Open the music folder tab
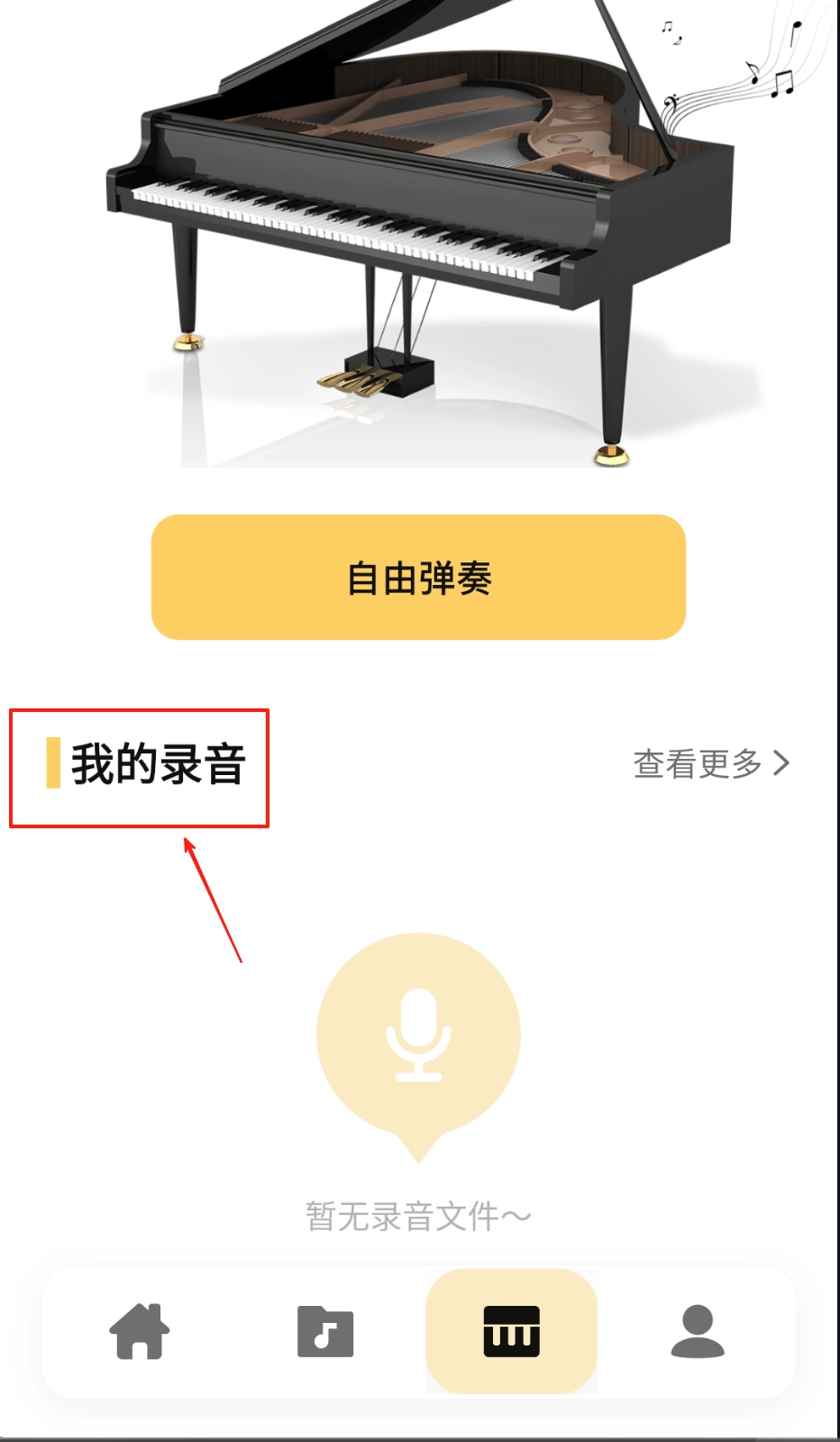The height and width of the screenshot is (1442, 840). point(325,1331)
